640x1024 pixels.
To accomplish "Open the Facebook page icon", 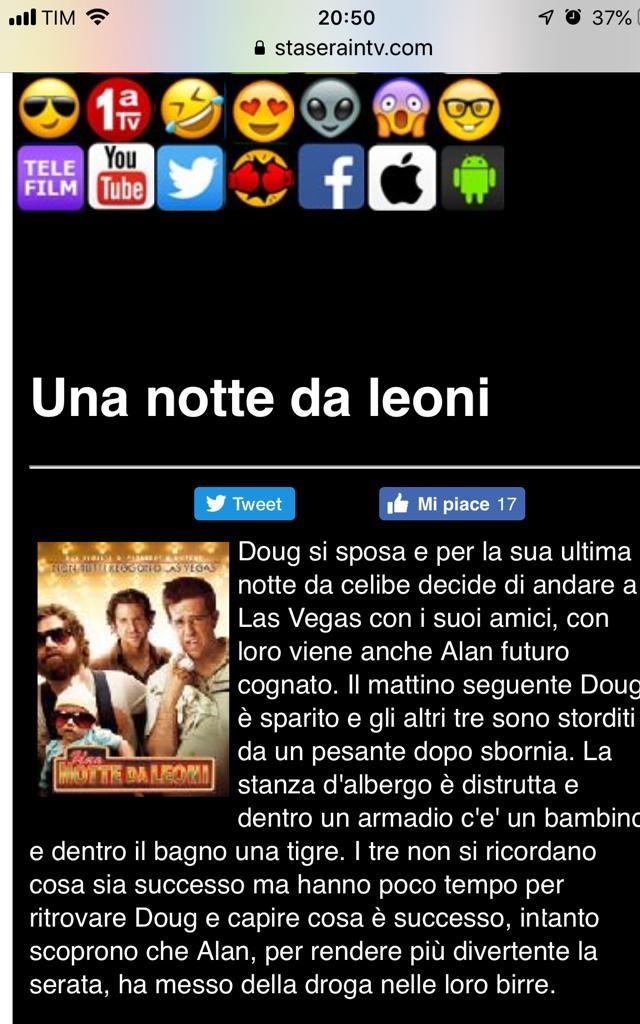I will [332, 177].
